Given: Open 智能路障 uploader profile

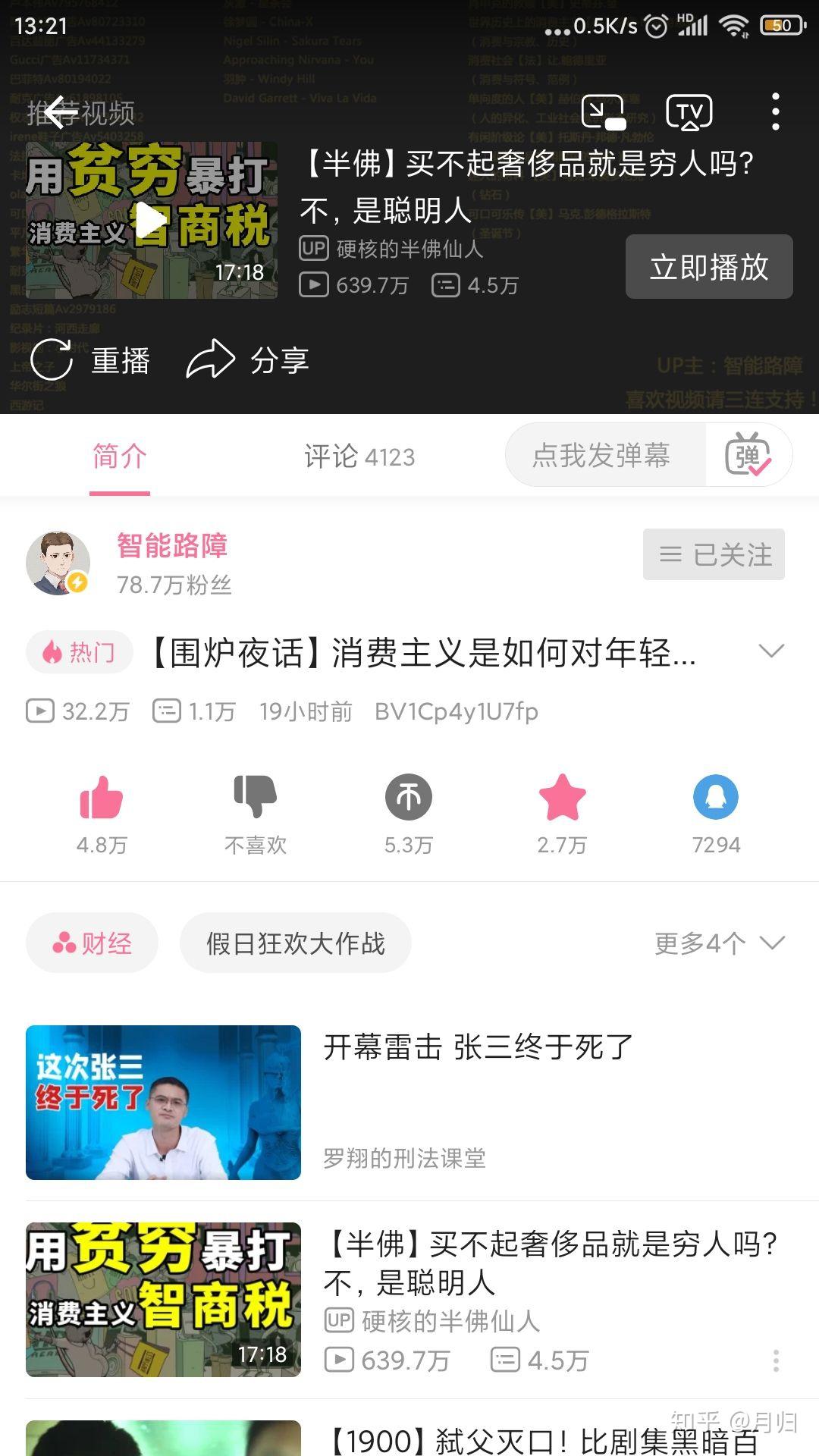Looking at the screenshot, I should [x=171, y=546].
